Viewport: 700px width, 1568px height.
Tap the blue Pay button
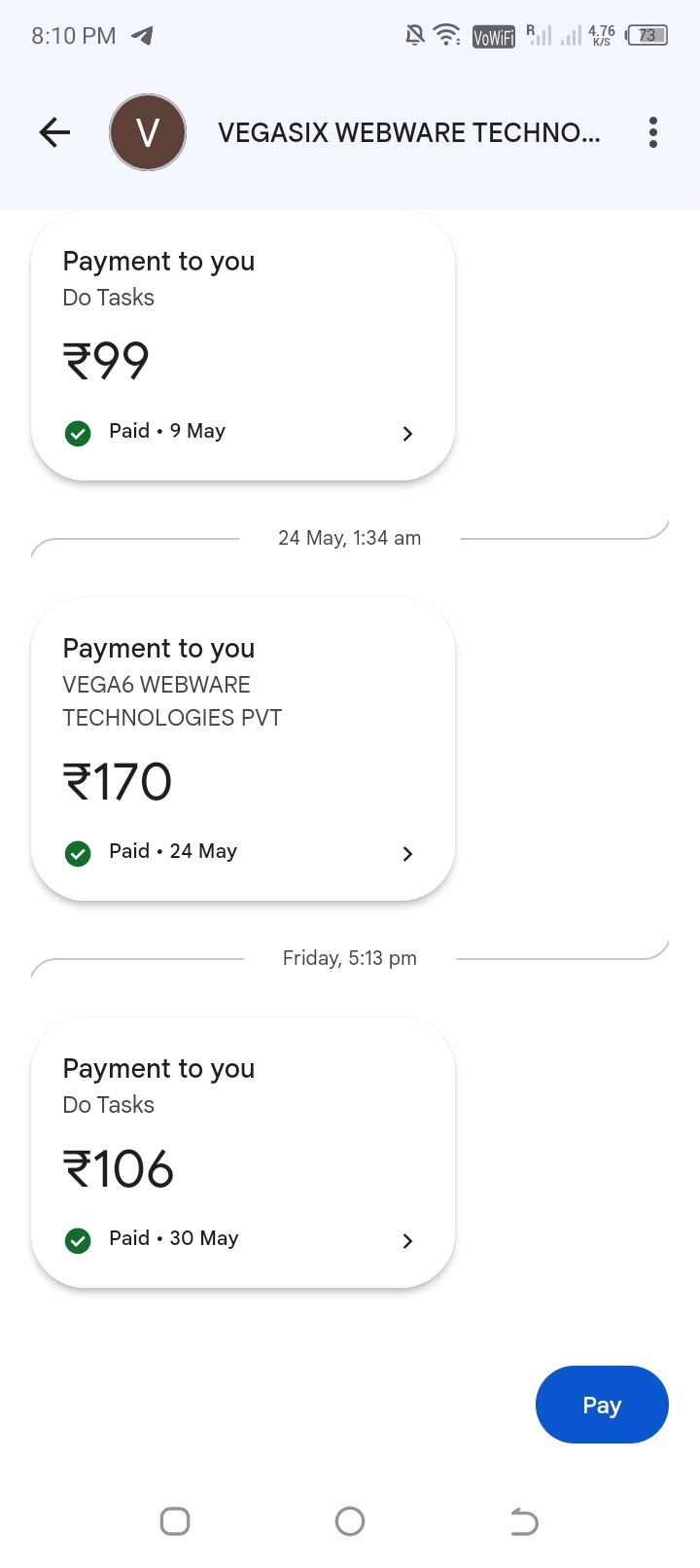click(x=602, y=1405)
